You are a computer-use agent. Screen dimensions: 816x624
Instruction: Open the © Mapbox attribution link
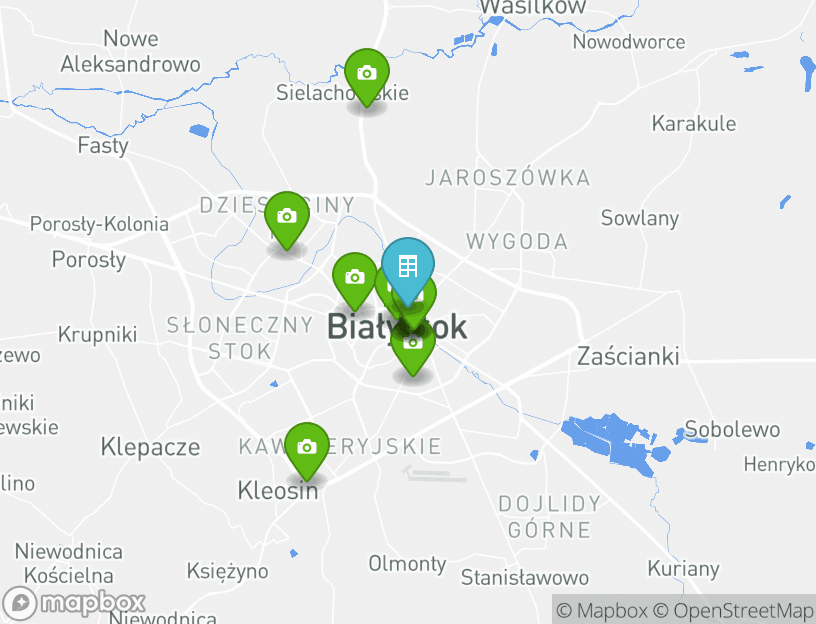pyautogui.click(x=602, y=610)
